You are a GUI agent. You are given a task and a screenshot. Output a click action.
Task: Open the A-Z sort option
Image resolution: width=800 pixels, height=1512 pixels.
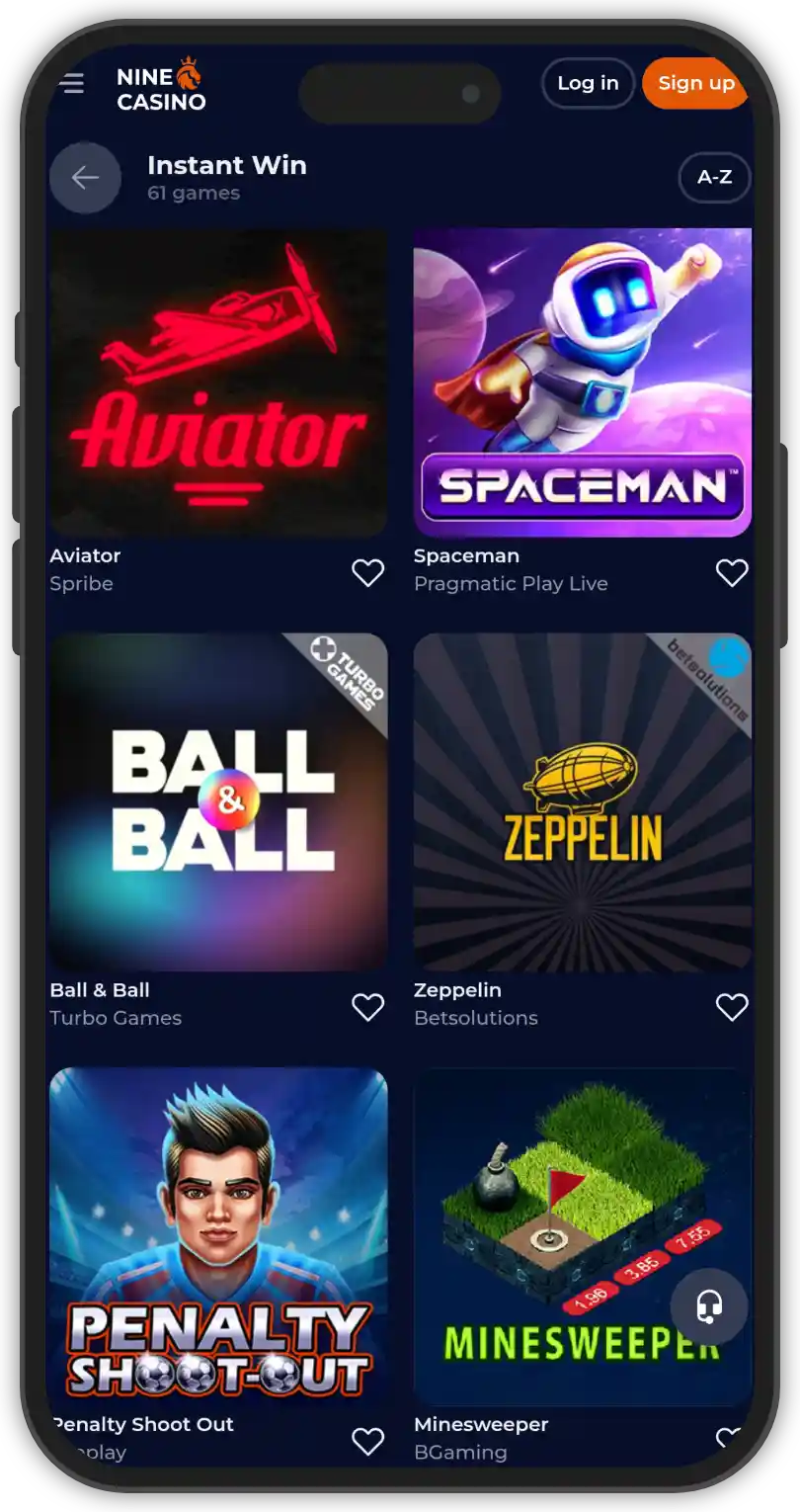[713, 178]
